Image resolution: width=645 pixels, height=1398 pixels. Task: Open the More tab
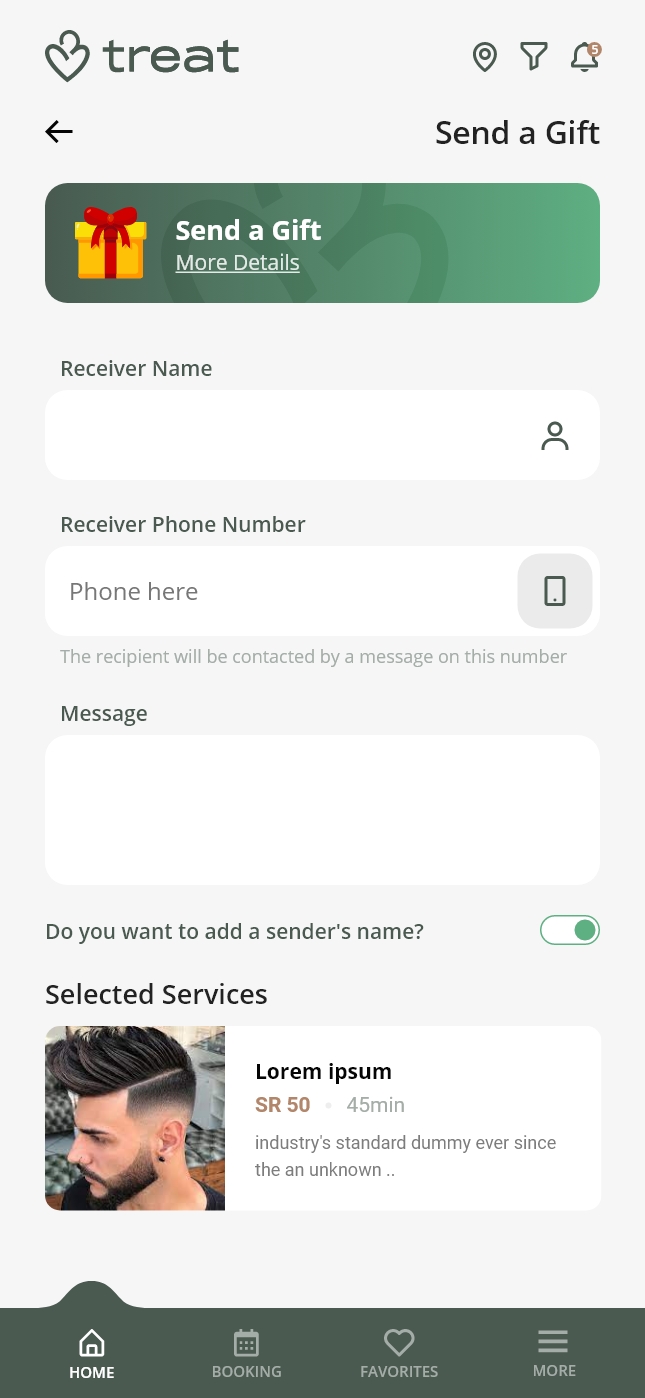coord(553,1355)
